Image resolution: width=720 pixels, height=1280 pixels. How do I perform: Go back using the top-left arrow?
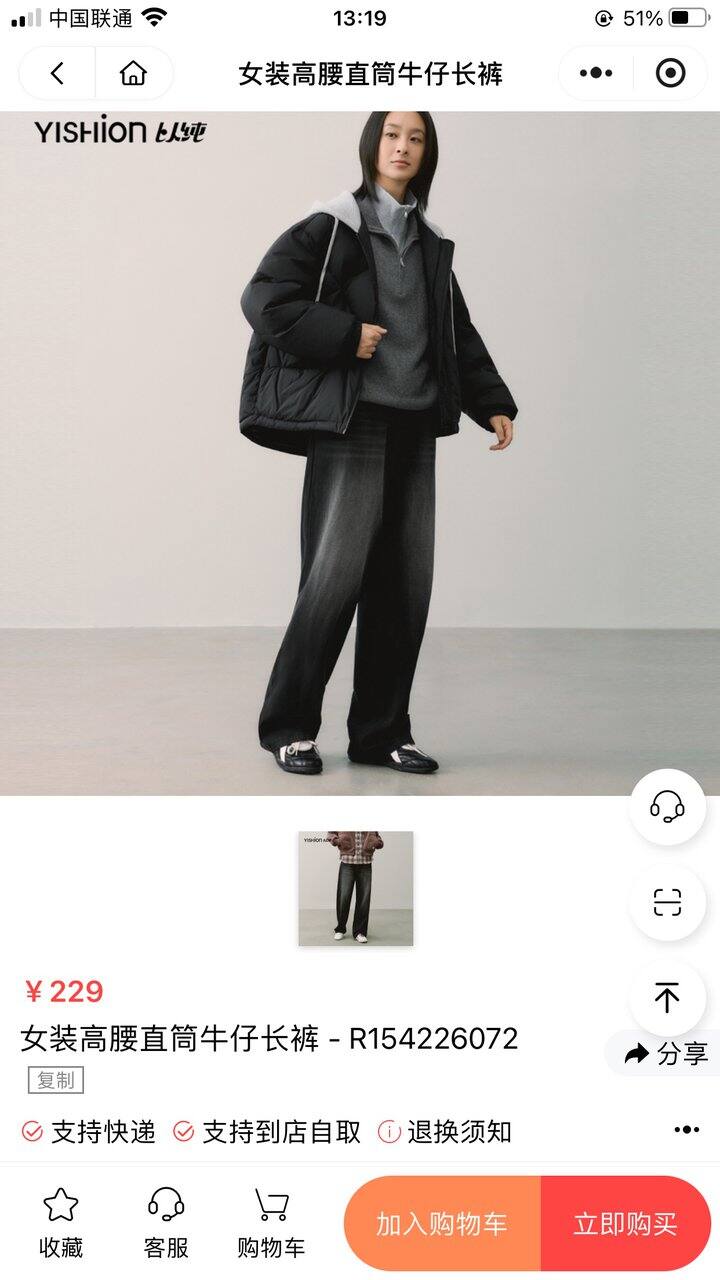[57, 73]
